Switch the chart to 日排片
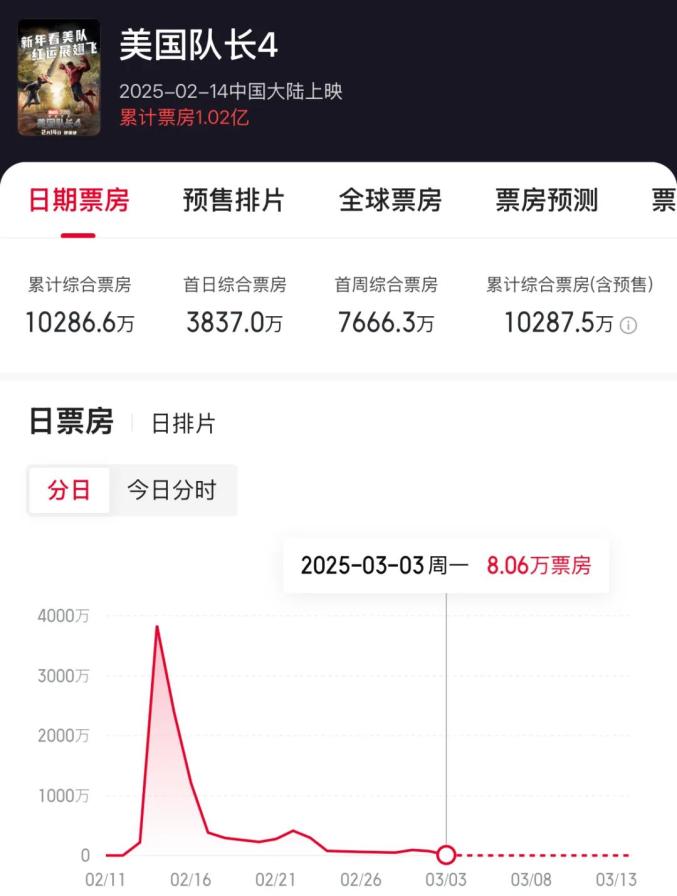 tap(183, 424)
